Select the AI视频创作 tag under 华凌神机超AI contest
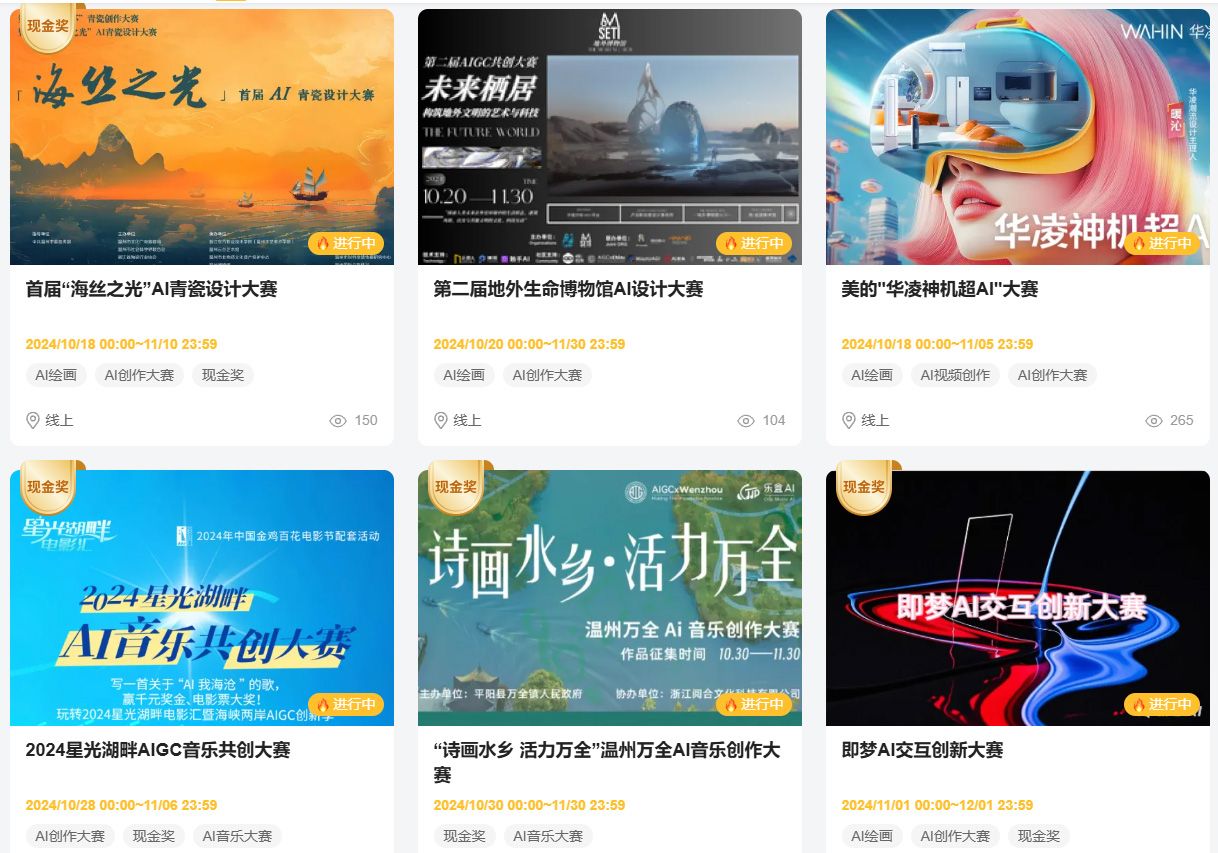Screen dimensions: 1218x853 click(x=955, y=375)
